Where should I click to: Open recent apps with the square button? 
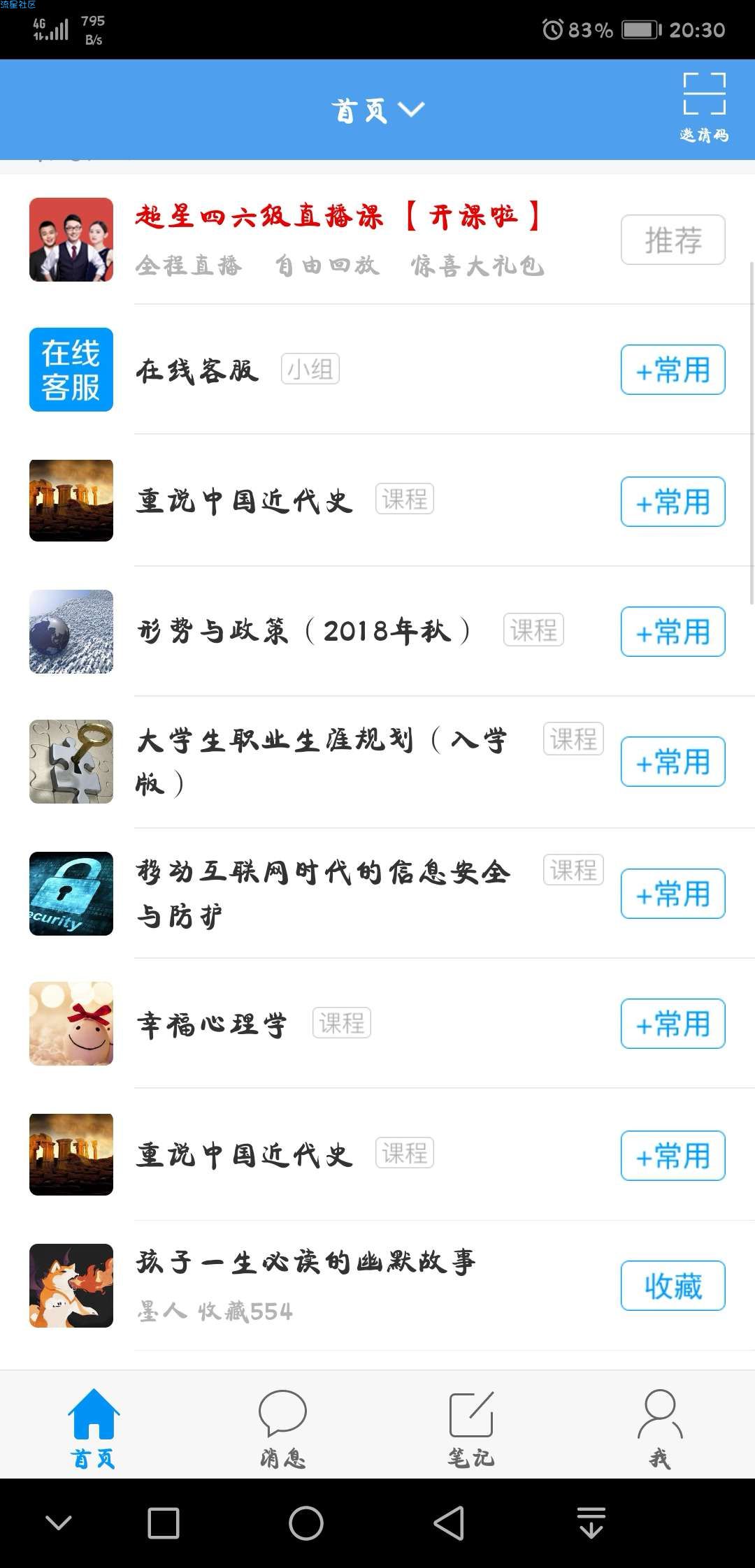point(164,1523)
